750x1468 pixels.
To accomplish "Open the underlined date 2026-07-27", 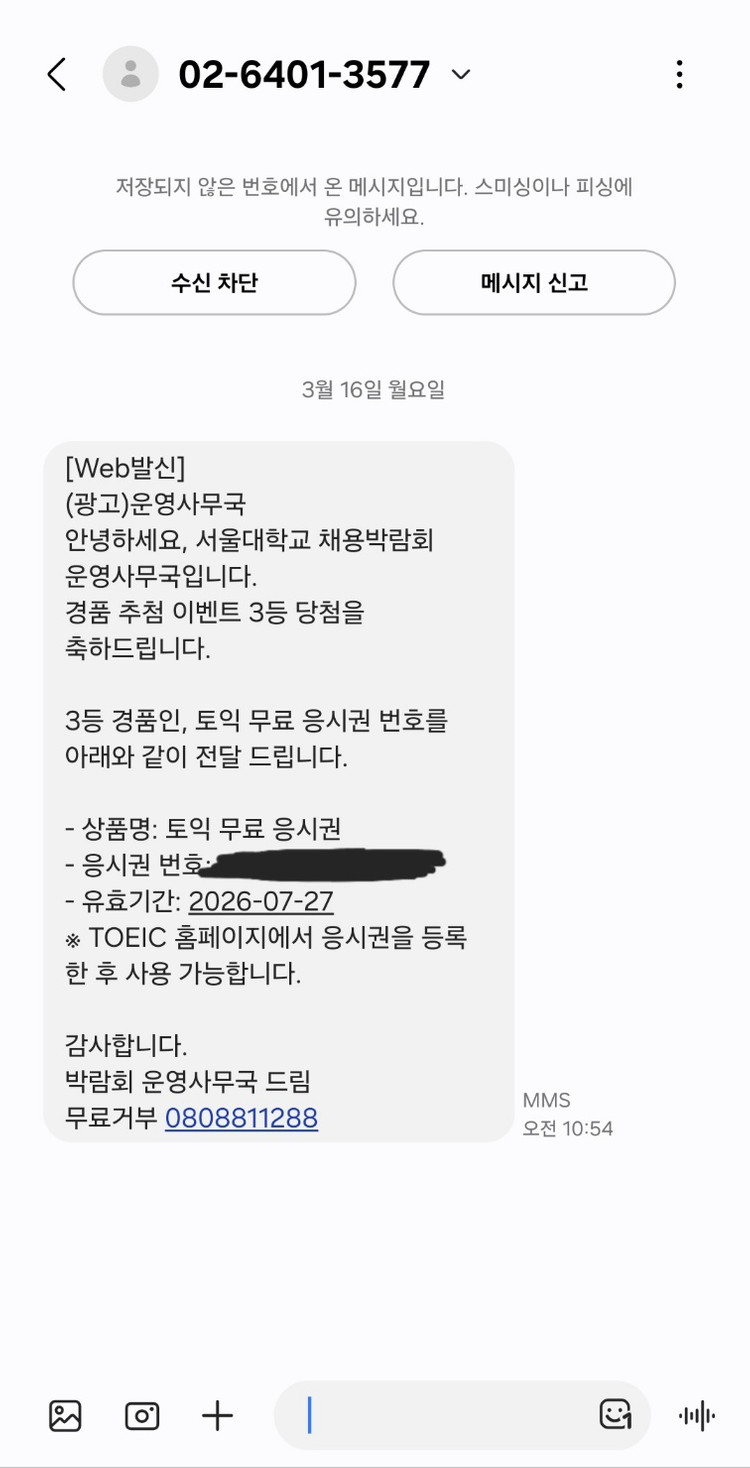I will 261,901.
